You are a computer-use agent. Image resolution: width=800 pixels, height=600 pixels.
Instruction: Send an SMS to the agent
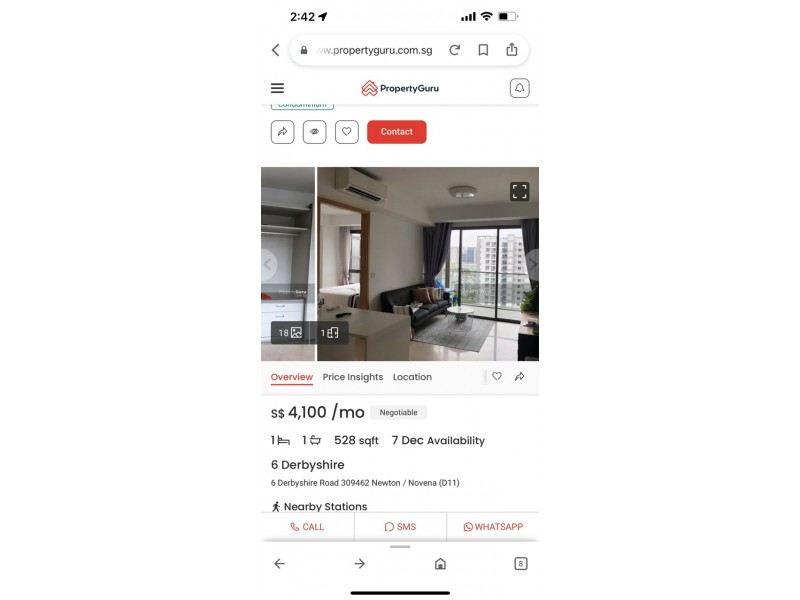click(400, 527)
